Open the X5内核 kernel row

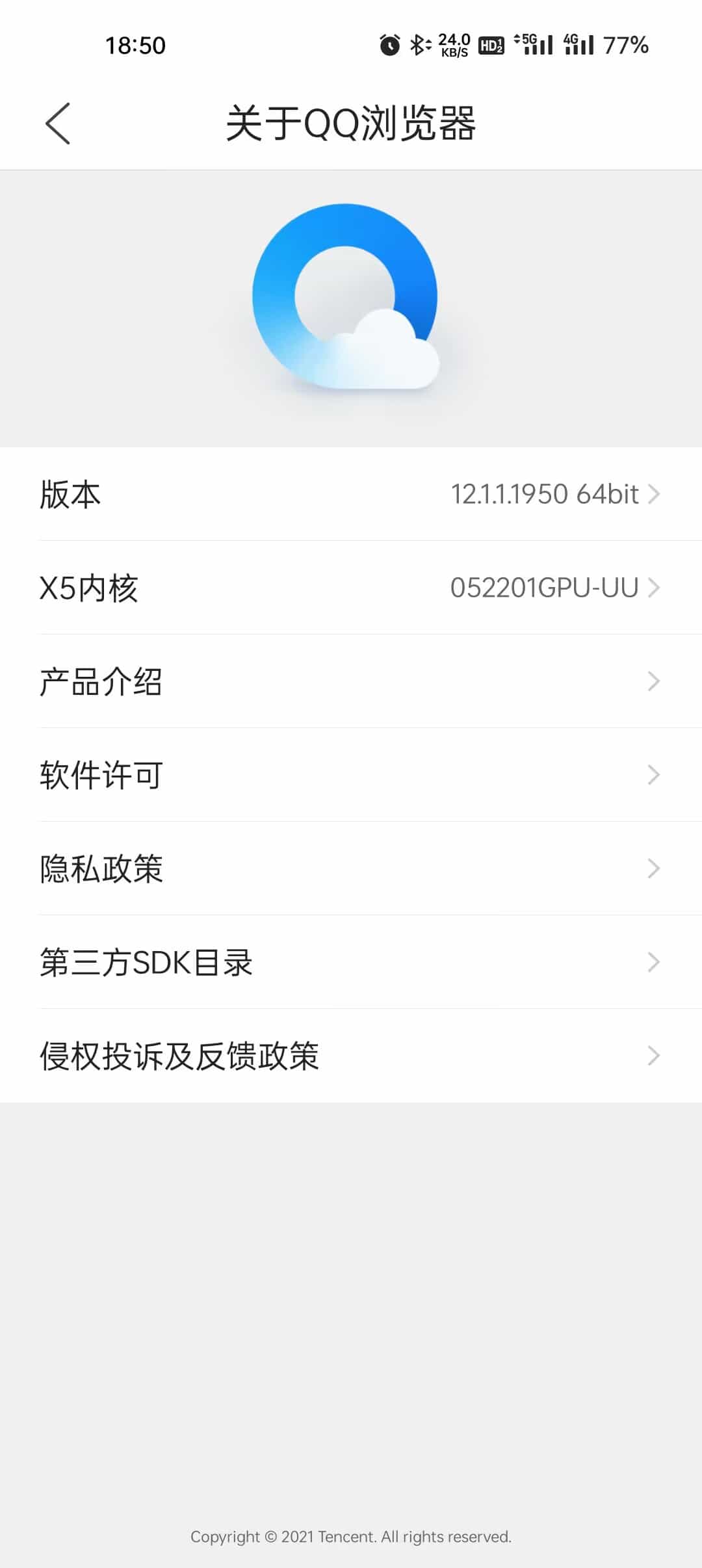pyautogui.click(x=351, y=588)
